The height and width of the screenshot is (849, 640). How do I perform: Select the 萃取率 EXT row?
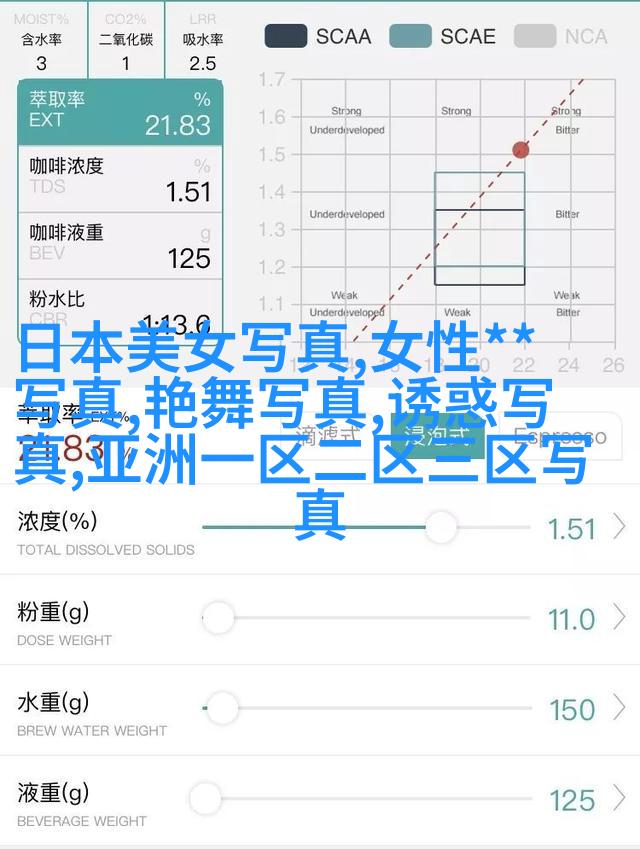(x=119, y=112)
